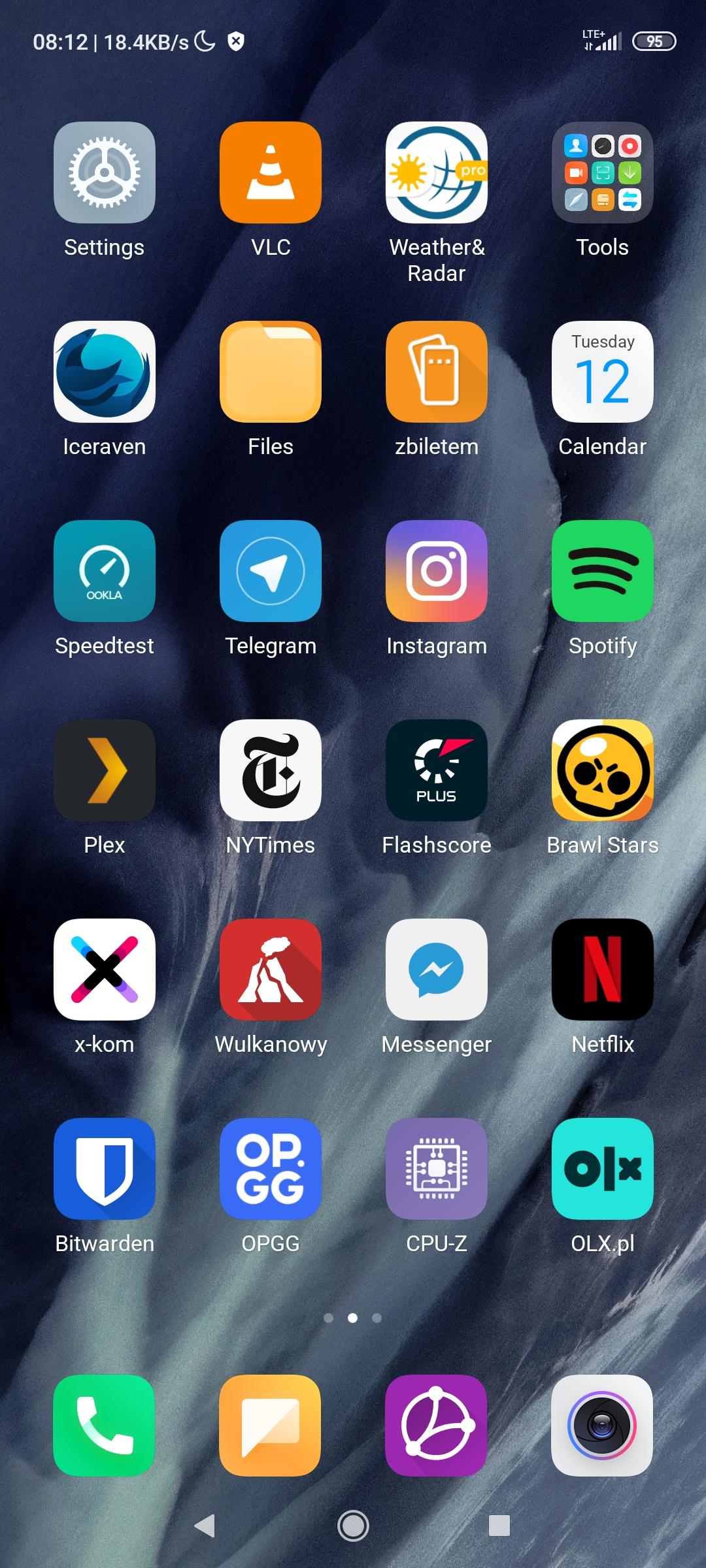
Task: Launch Instagram
Action: pyautogui.click(x=437, y=571)
